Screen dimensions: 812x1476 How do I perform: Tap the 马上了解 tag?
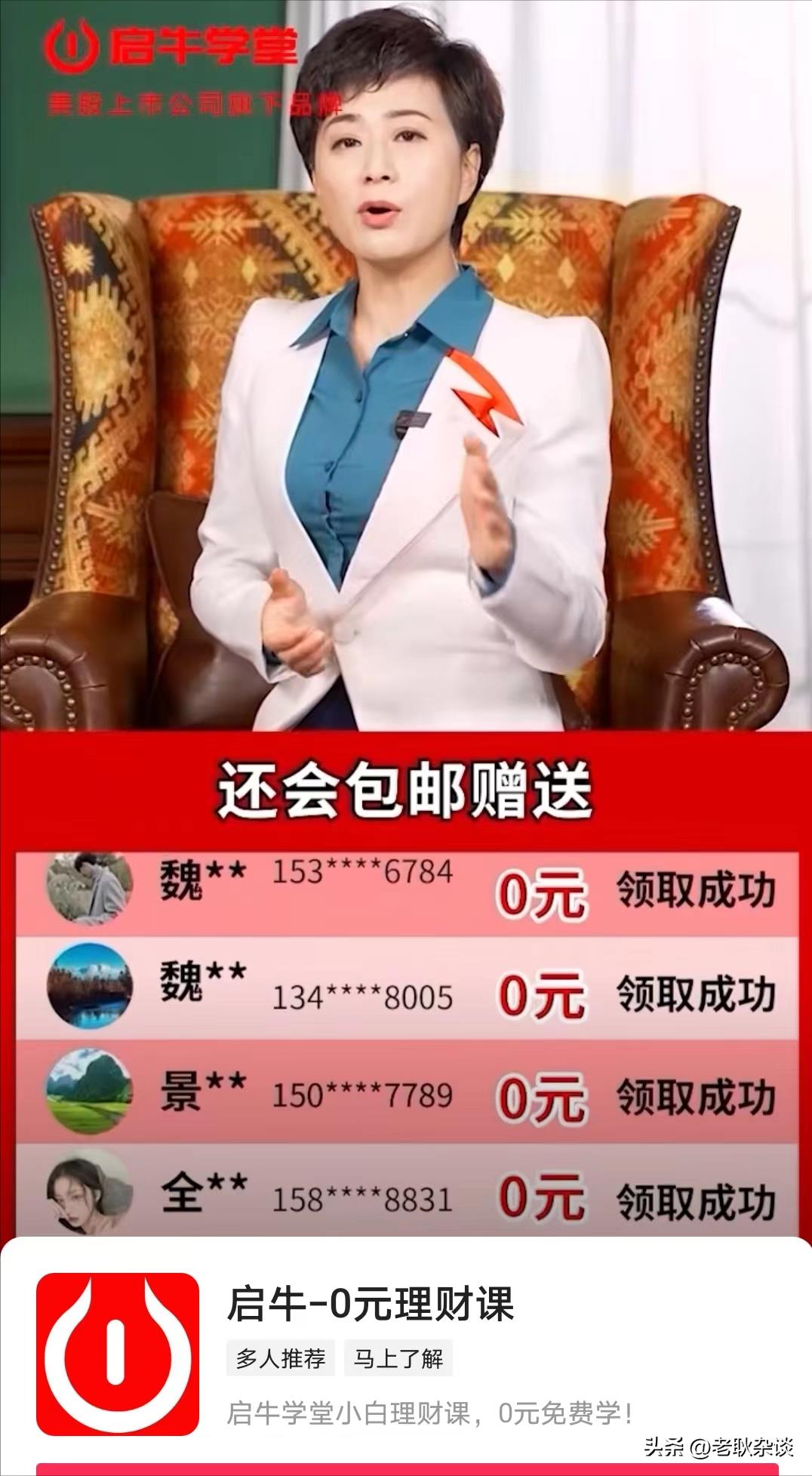[x=398, y=1360]
